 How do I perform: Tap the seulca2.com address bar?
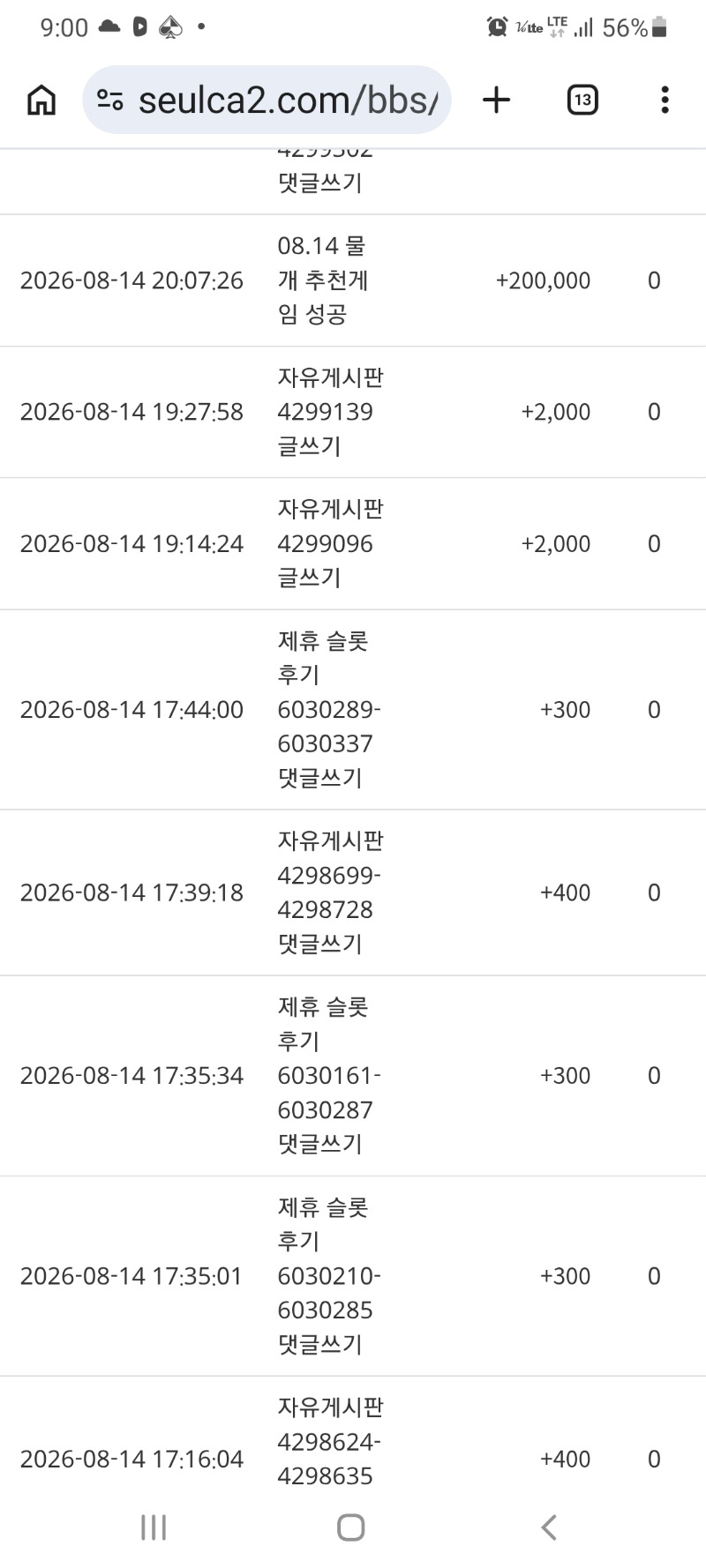pyautogui.click(x=267, y=100)
